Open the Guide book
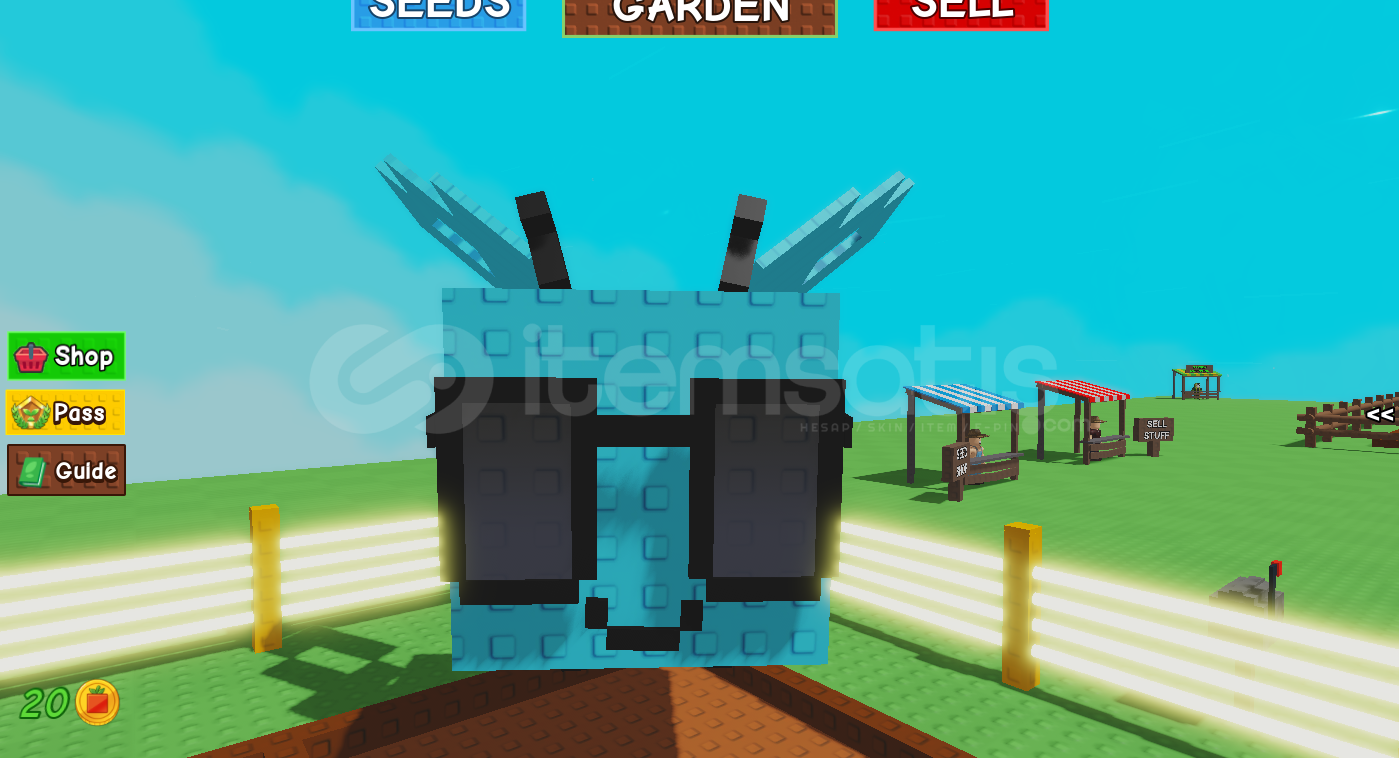This screenshot has height=758, width=1399. point(66,470)
